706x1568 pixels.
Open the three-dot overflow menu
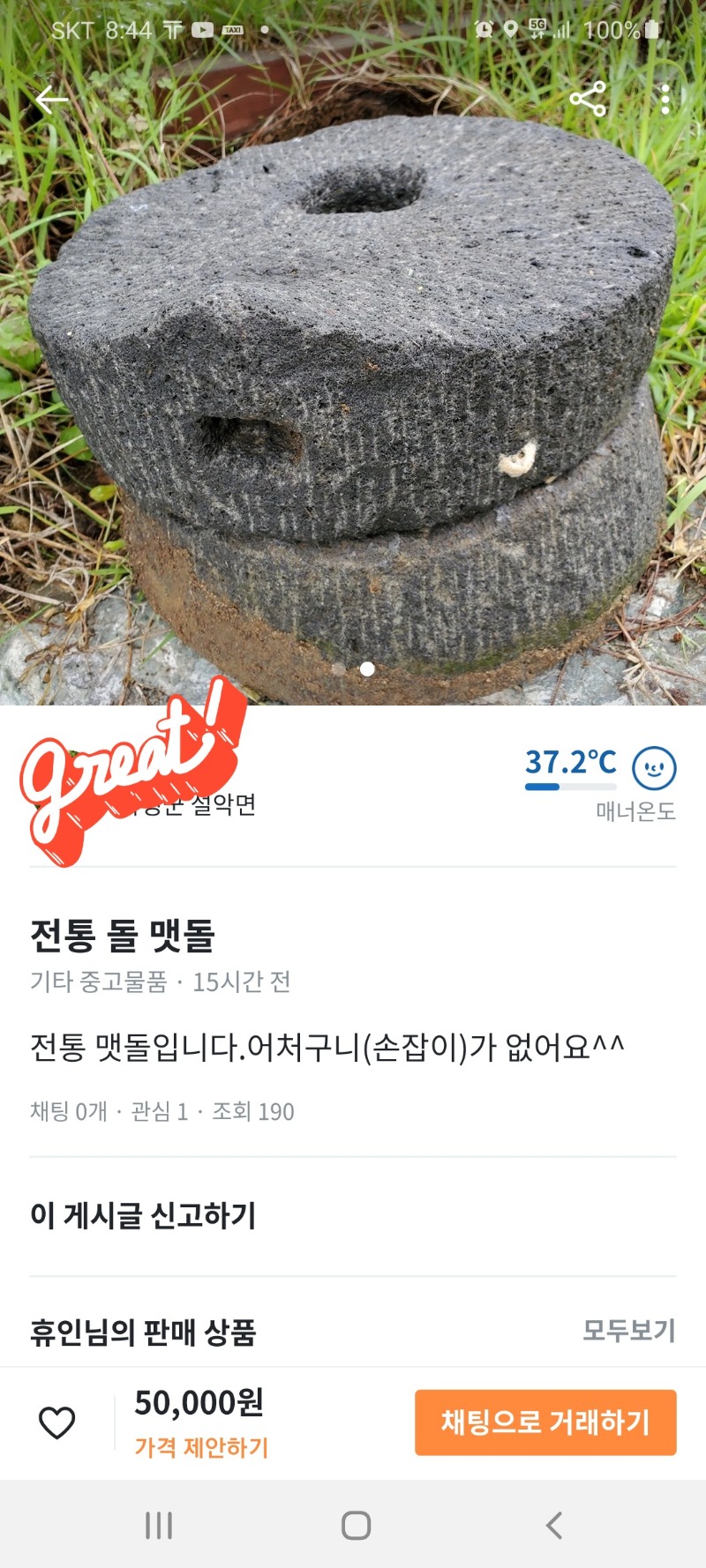click(665, 100)
